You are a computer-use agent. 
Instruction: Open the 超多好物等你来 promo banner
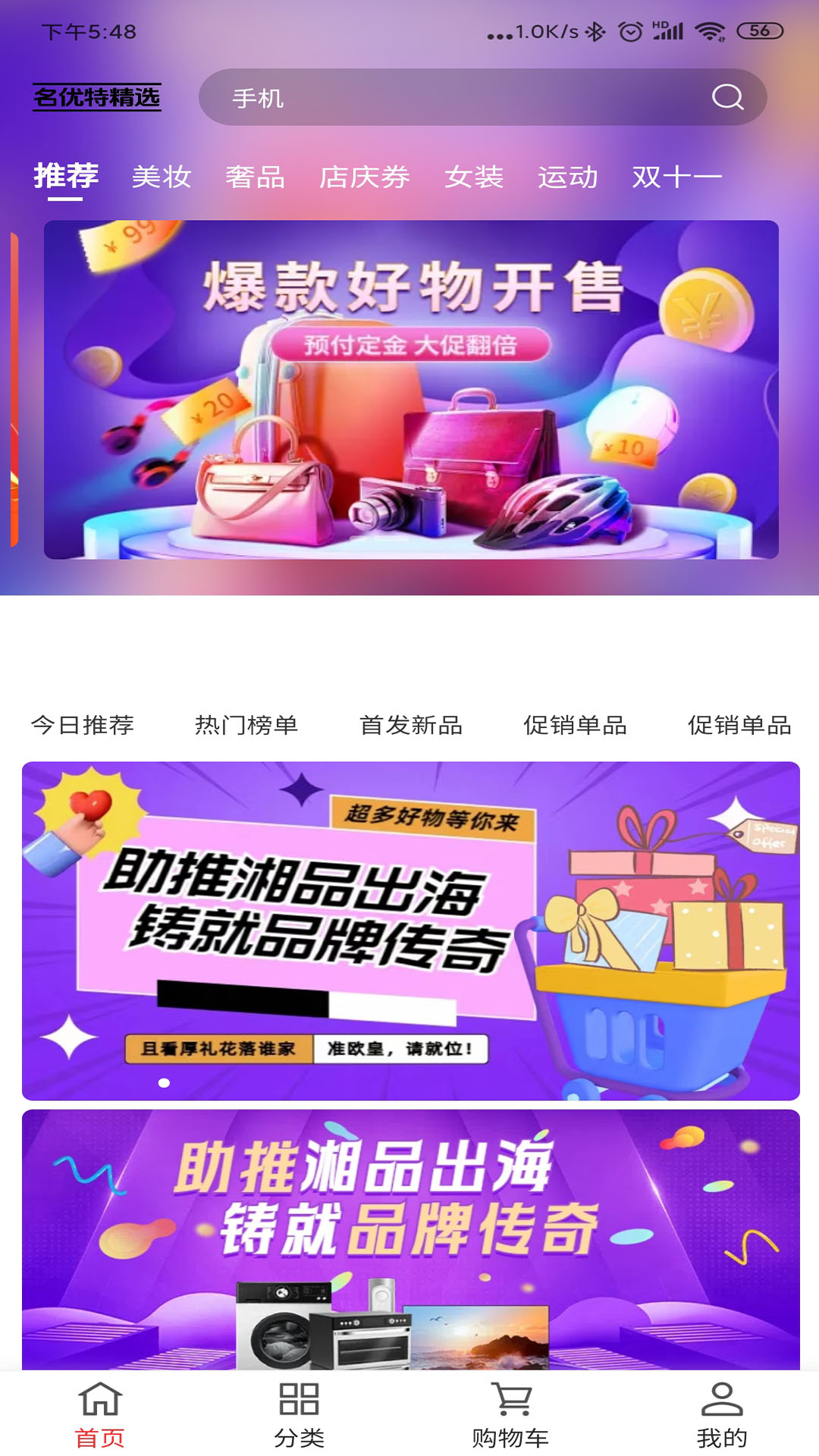pyautogui.click(x=411, y=930)
